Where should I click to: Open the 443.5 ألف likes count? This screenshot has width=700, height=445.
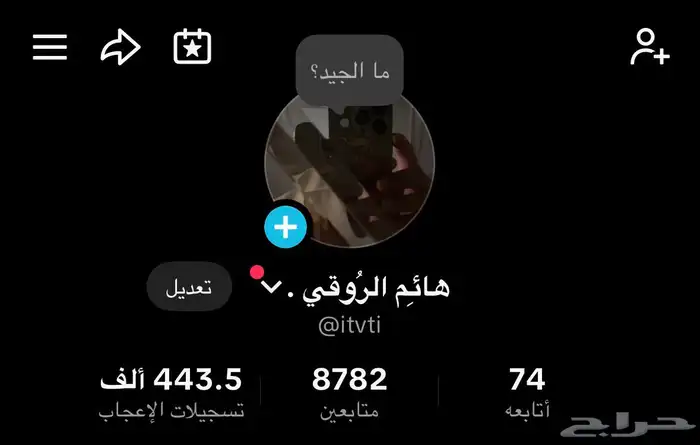[x=171, y=392]
